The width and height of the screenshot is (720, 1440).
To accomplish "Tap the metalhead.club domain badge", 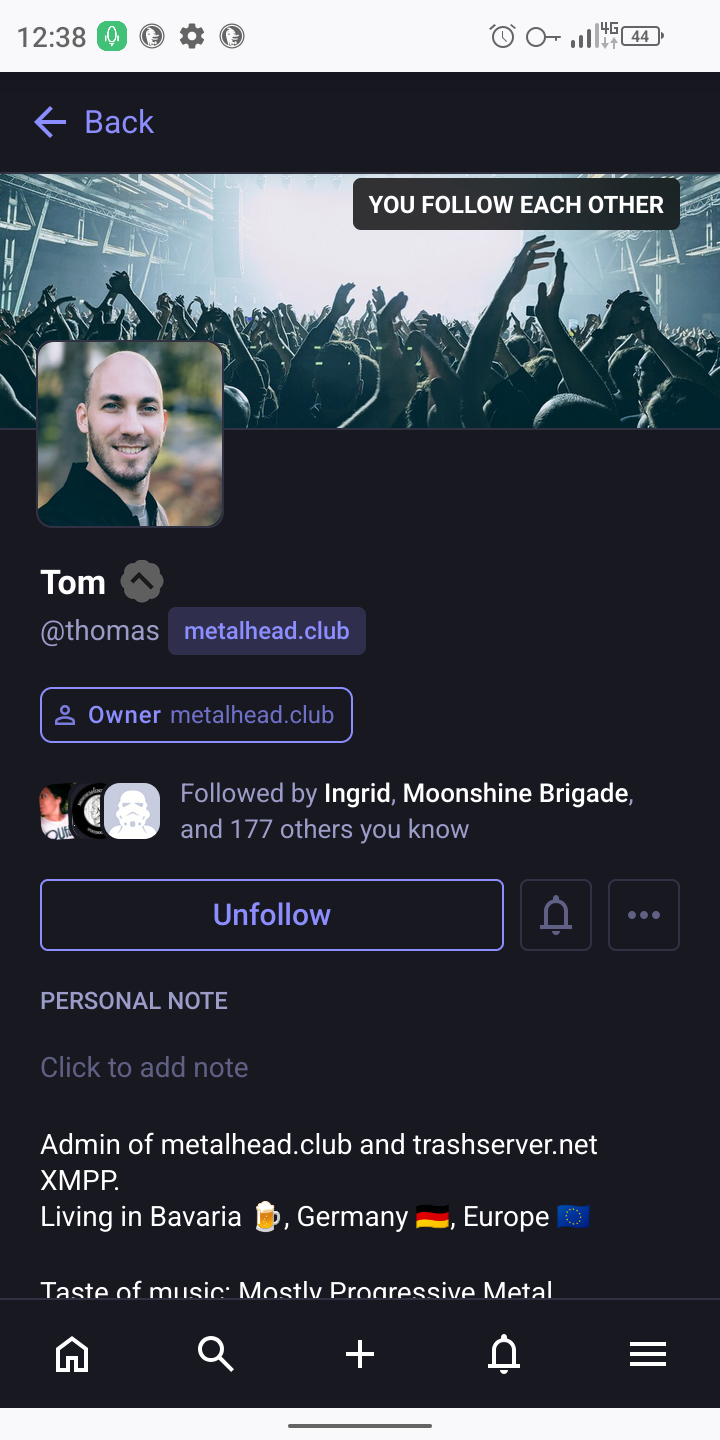I will pos(266,631).
